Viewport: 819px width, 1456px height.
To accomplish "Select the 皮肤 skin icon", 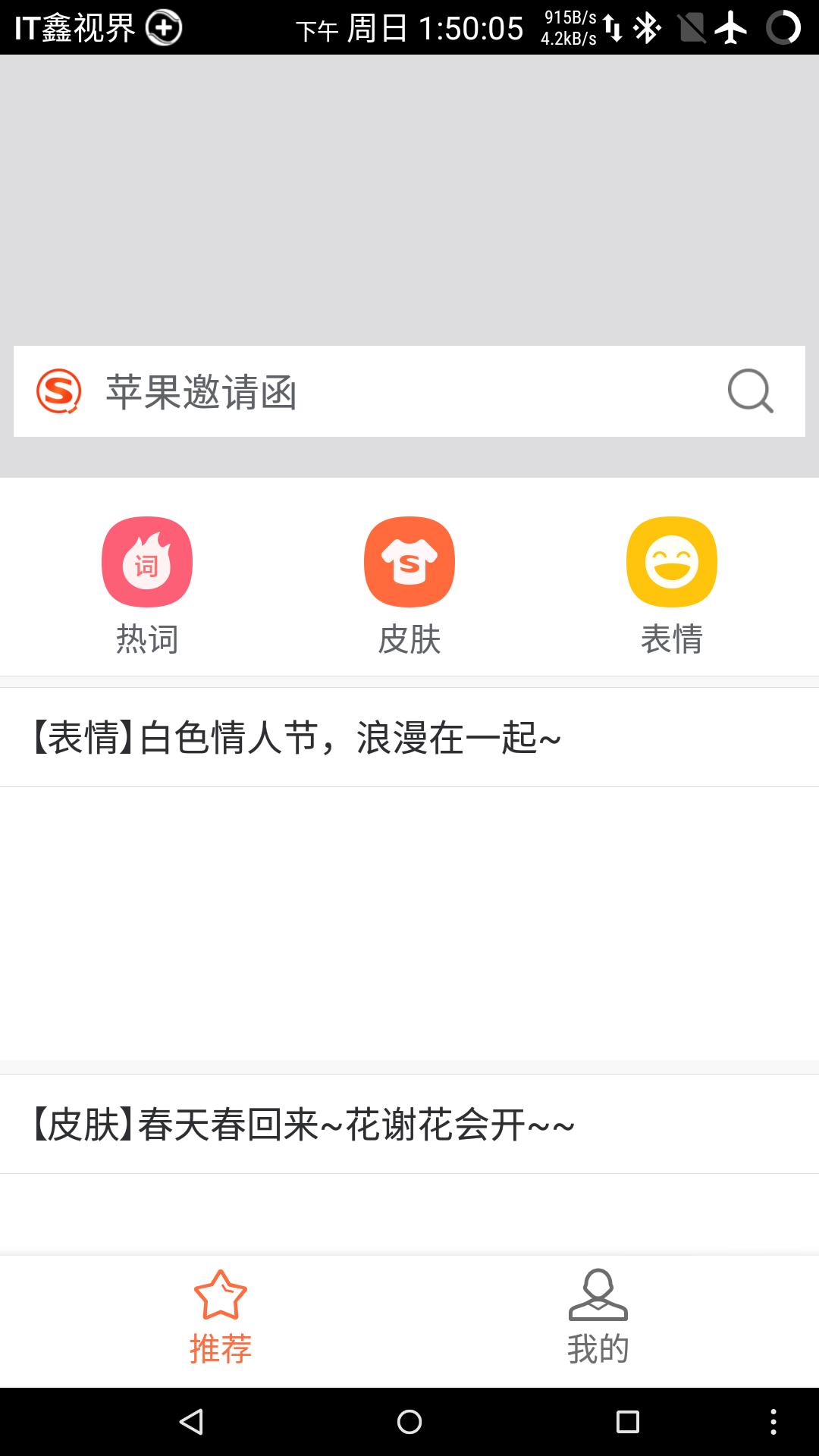I will [409, 562].
